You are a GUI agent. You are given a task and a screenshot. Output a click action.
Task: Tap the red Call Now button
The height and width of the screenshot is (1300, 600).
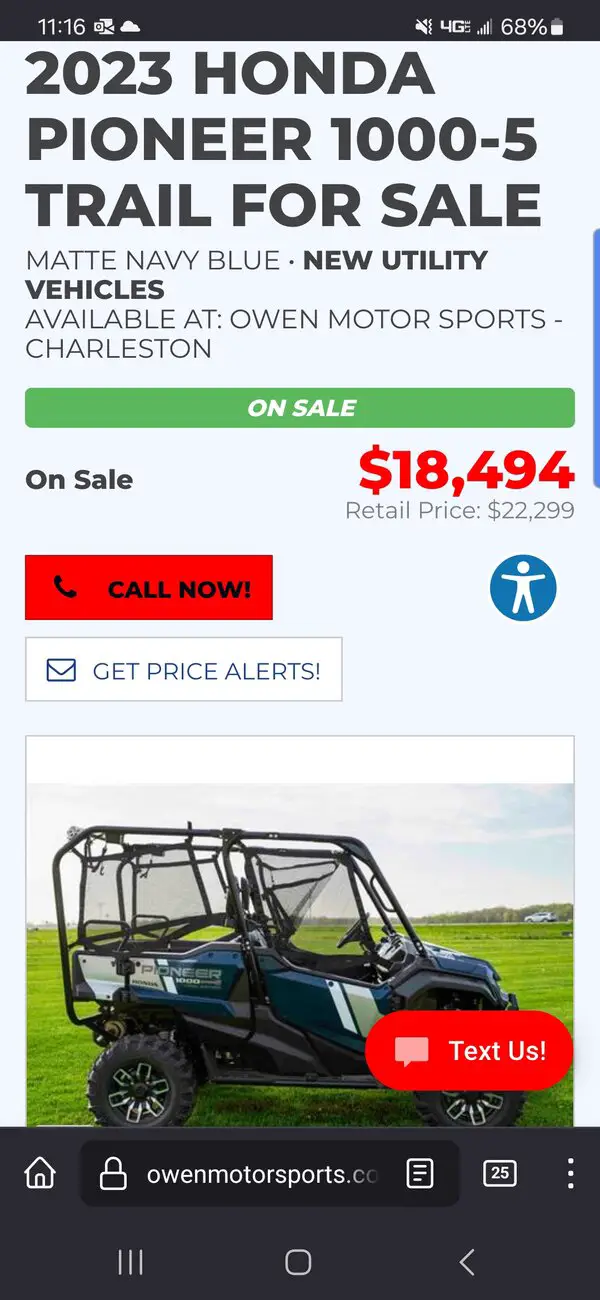(x=149, y=588)
